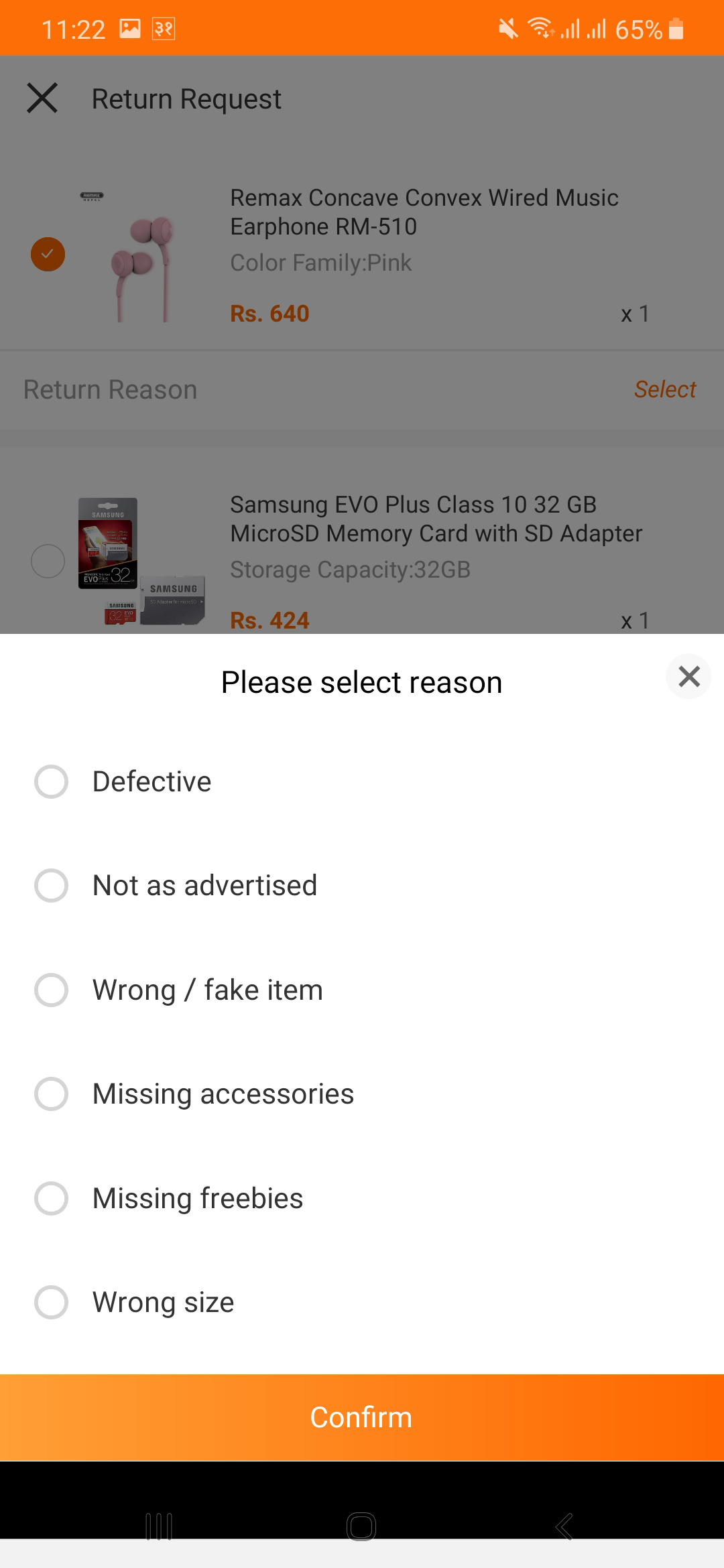Tap the system back button

pos(564,1526)
